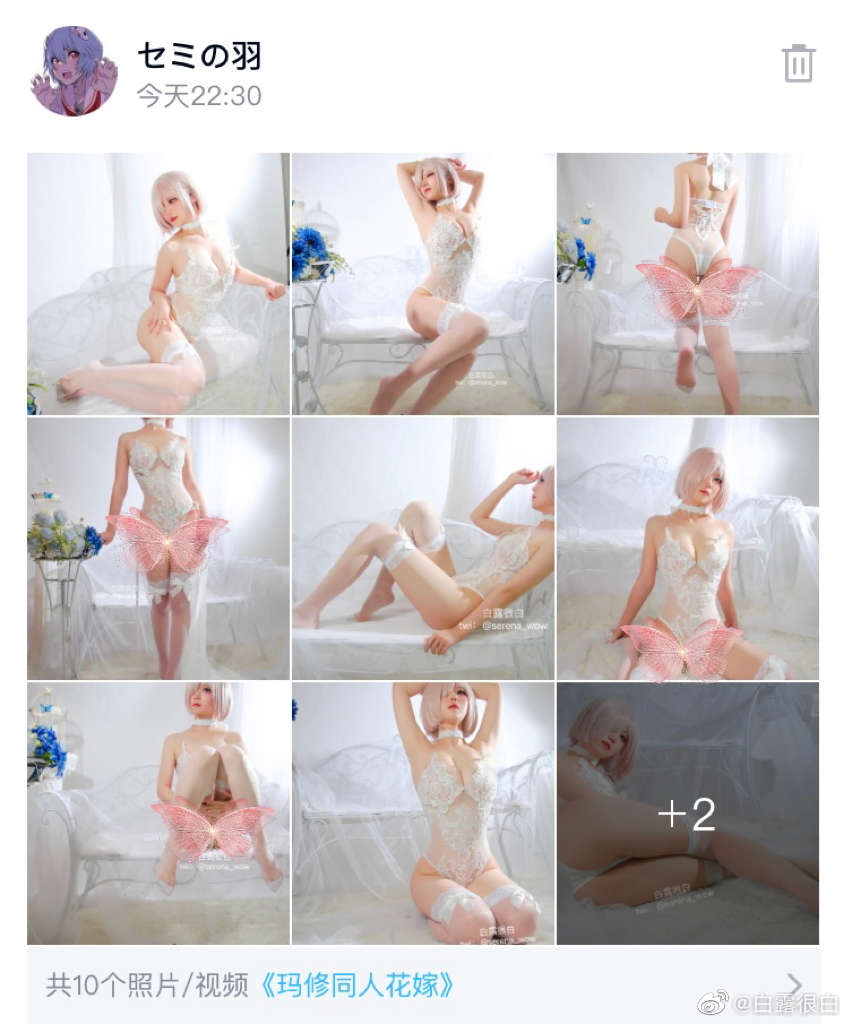This screenshot has width=848, height=1024.
Task: Open the back-view photo with butterfly sticker
Action: tap(687, 284)
